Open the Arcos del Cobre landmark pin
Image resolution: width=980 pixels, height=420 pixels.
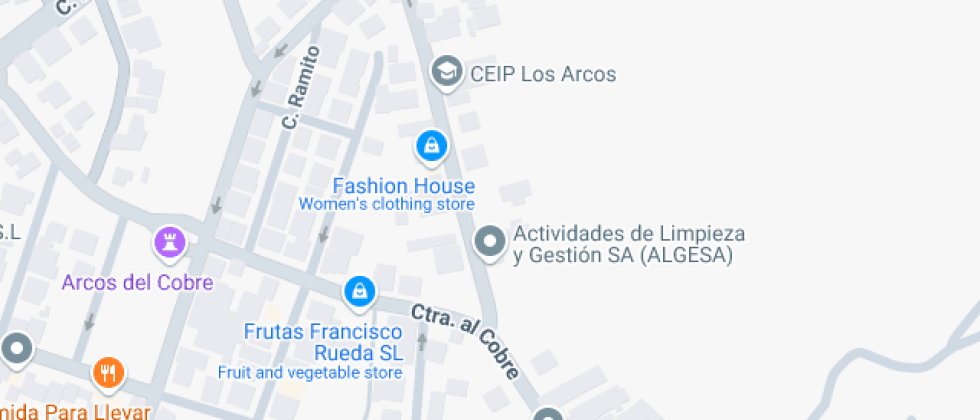pyautogui.click(x=169, y=242)
